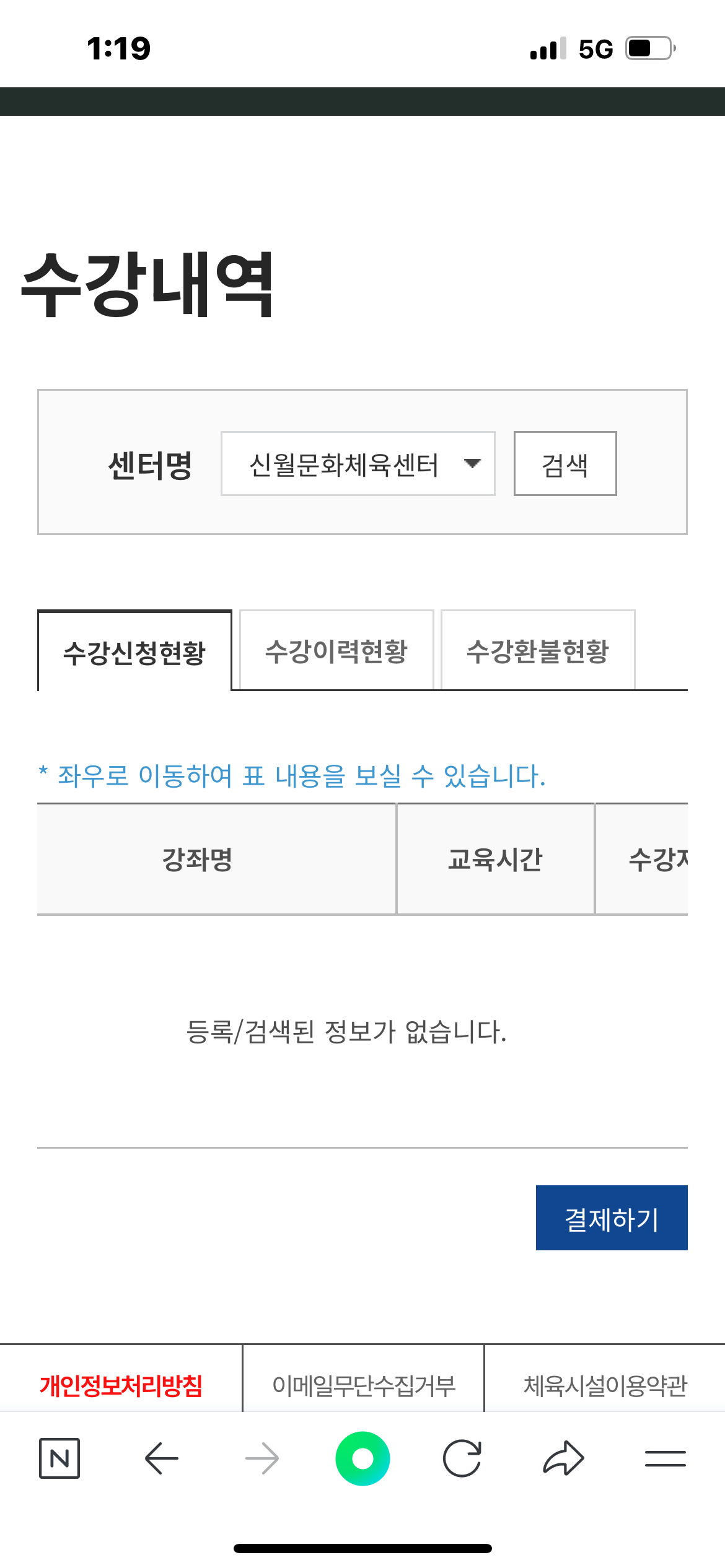The width and height of the screenshot is (725, 1568).
Task: Go forward with the browser forward arrow
Action: (262, 1458)
